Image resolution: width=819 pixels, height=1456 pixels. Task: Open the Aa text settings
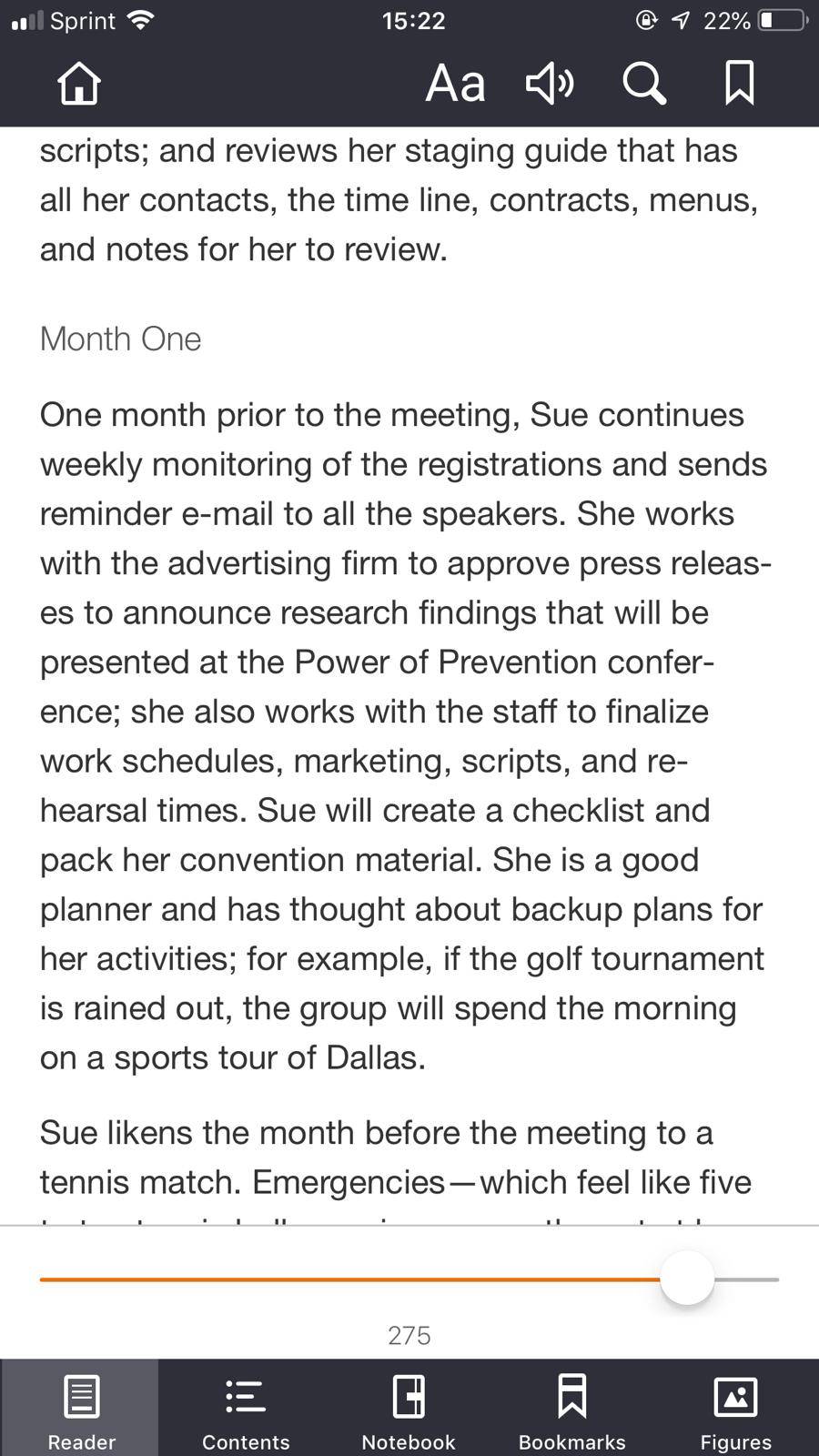(x=455, y=84)
